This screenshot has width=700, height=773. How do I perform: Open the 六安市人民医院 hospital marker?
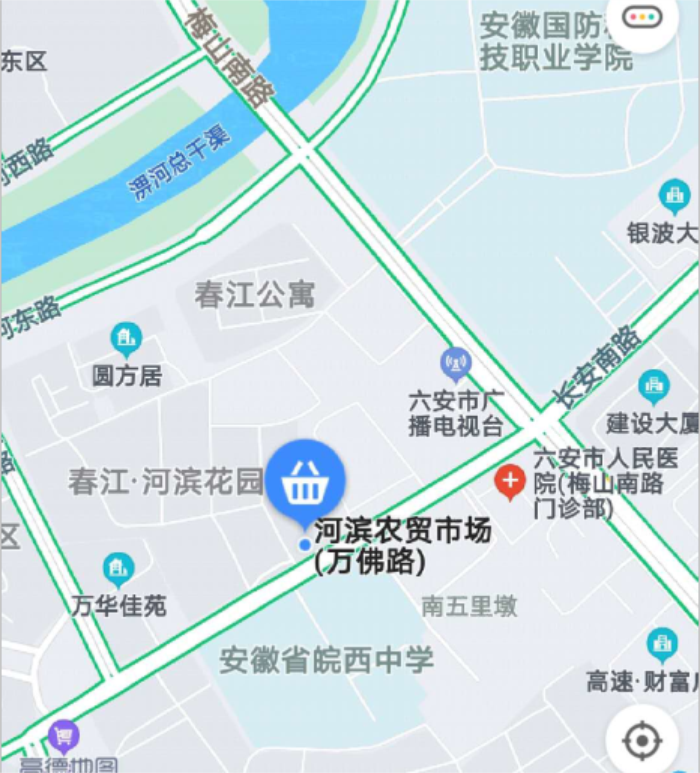pos(511,483)
